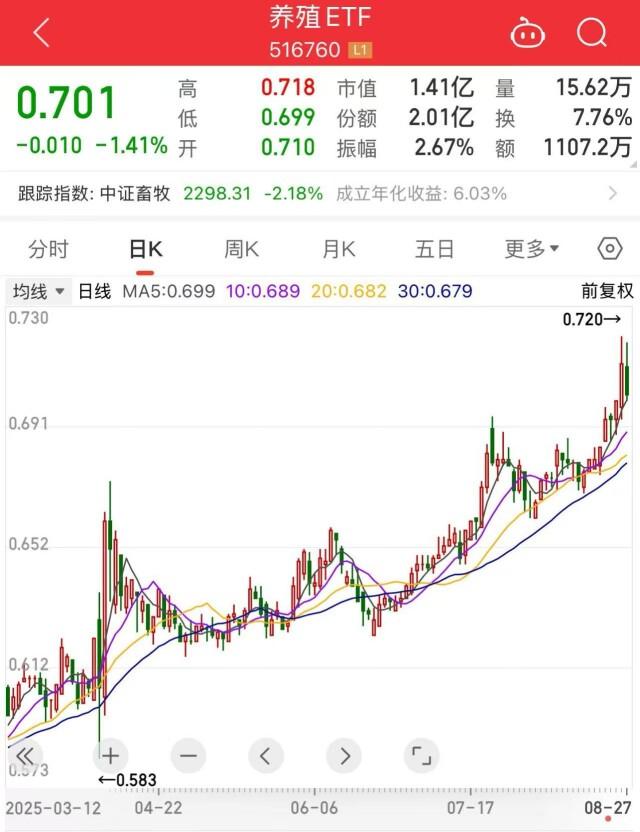This screenshot has width=640, height=832.
Task: Zoom in the K-line chart
Action: [110, 755]
